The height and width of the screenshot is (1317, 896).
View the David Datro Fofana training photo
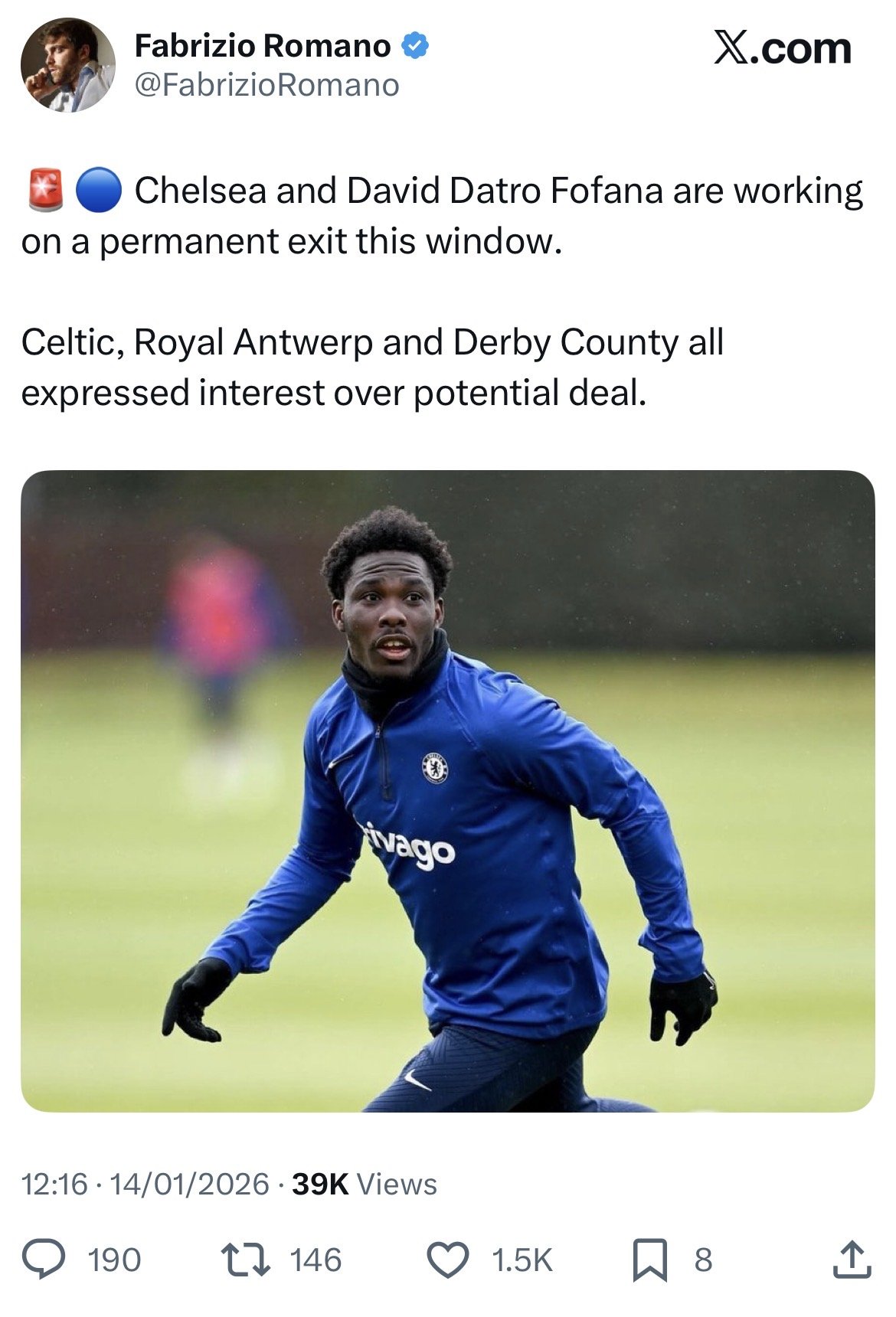pyautogui.click(x=447, y=790)
